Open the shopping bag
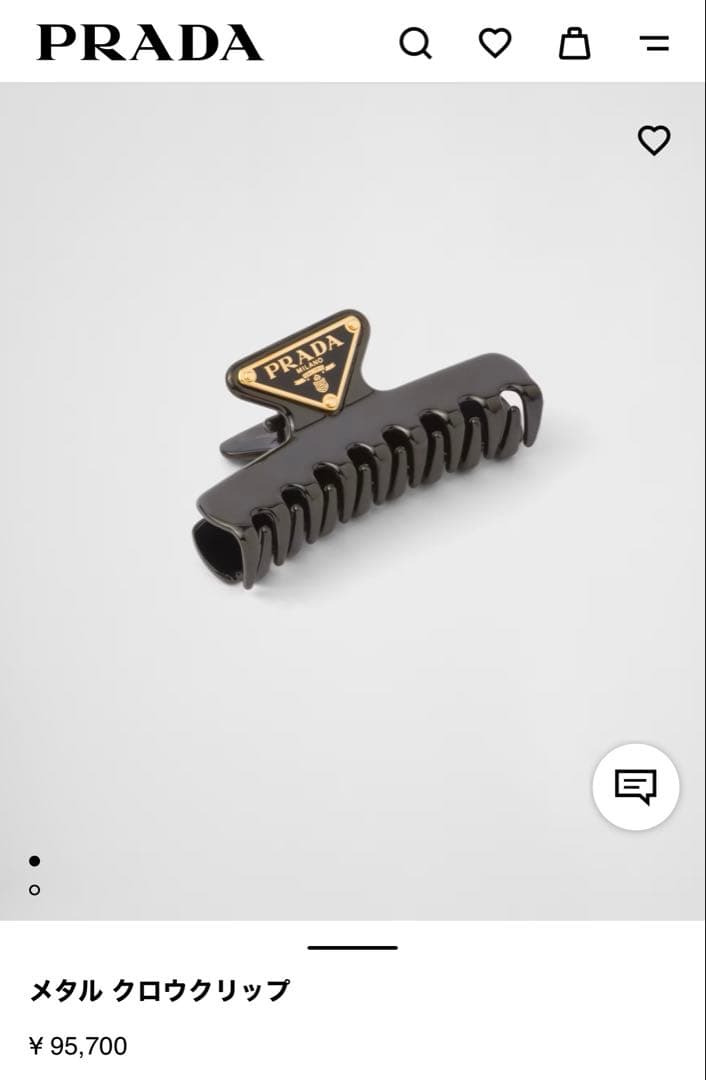Screen dimensions: 706x1080 click(574, 43)
